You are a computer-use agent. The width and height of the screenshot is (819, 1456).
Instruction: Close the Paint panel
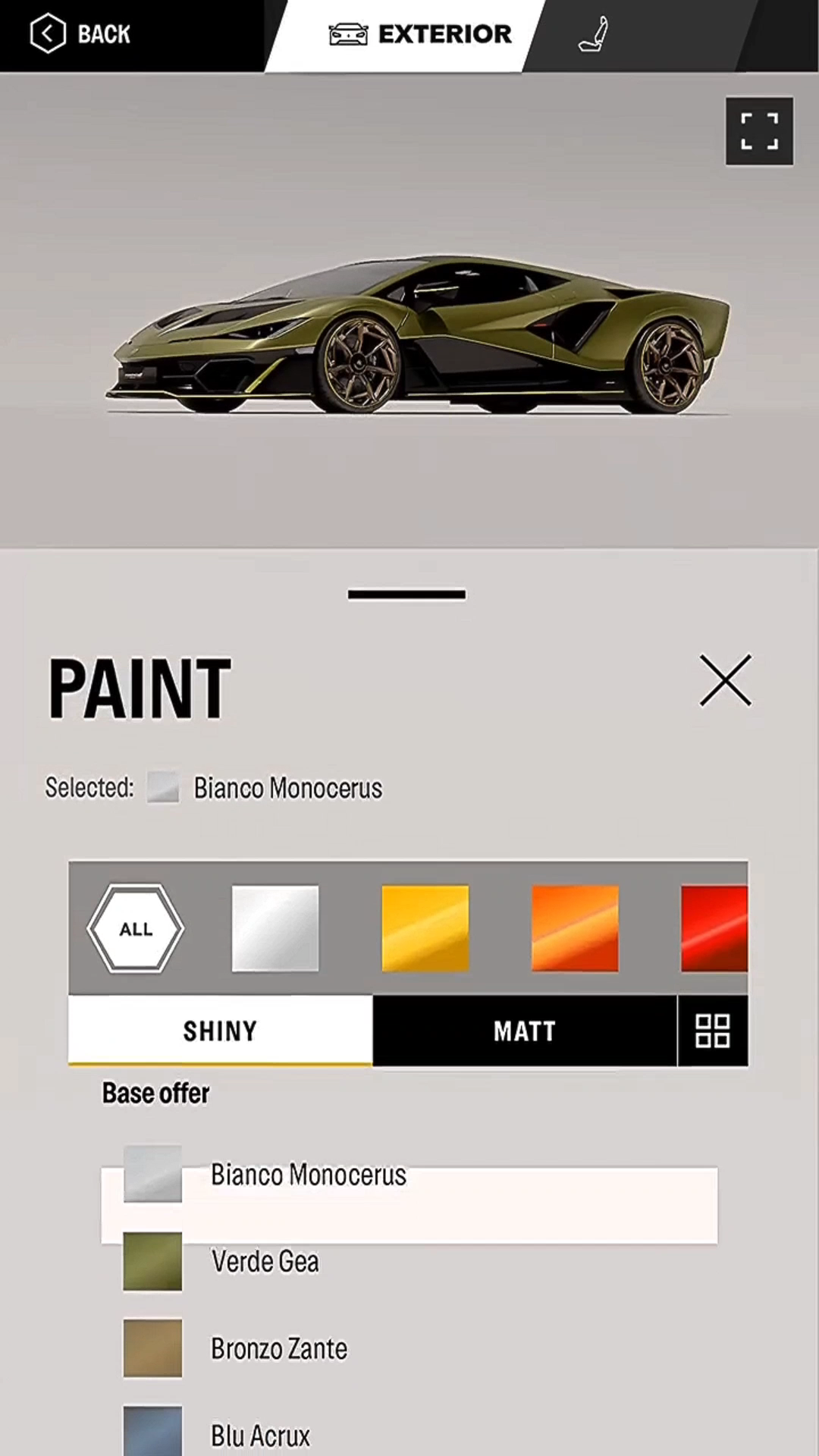[x=725, y=680]
